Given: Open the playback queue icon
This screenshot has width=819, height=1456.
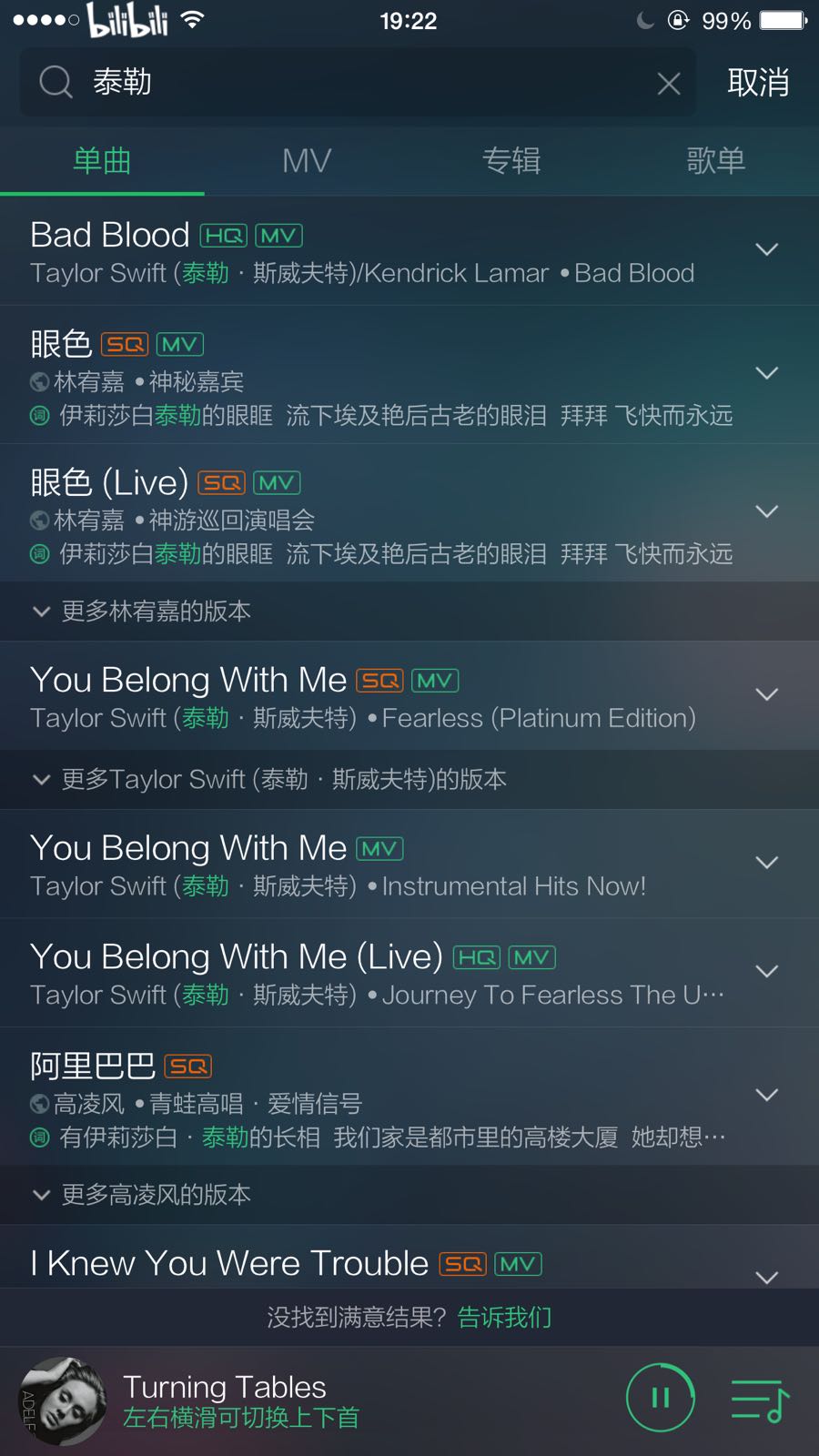Looking at the screenshot, I should (761, 1400).
